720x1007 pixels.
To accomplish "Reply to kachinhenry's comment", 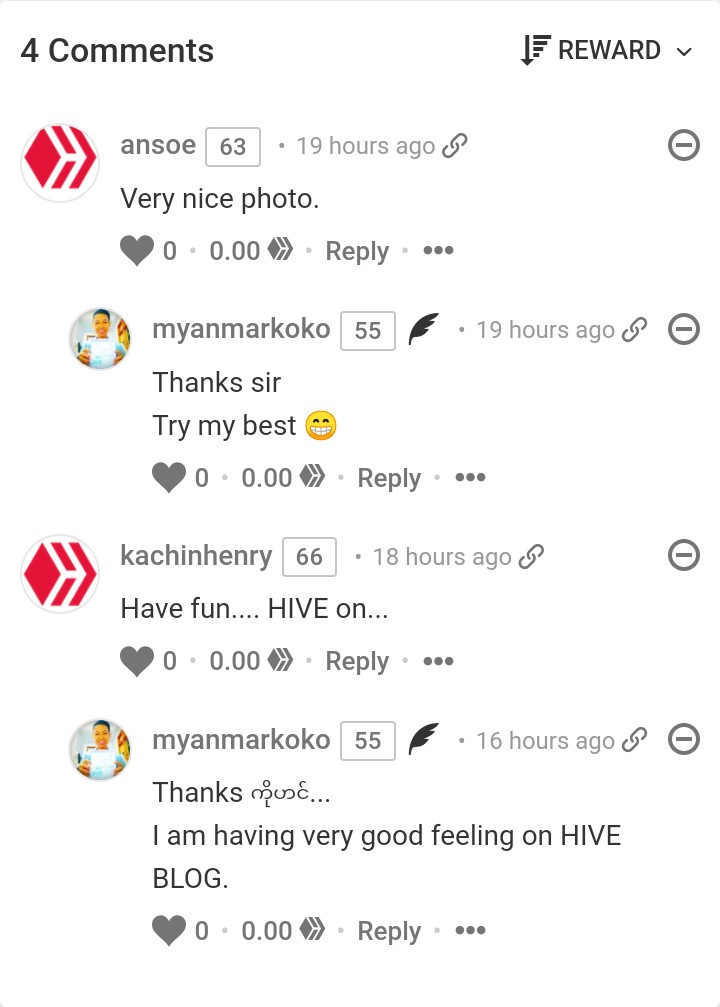I will [357, 661].
